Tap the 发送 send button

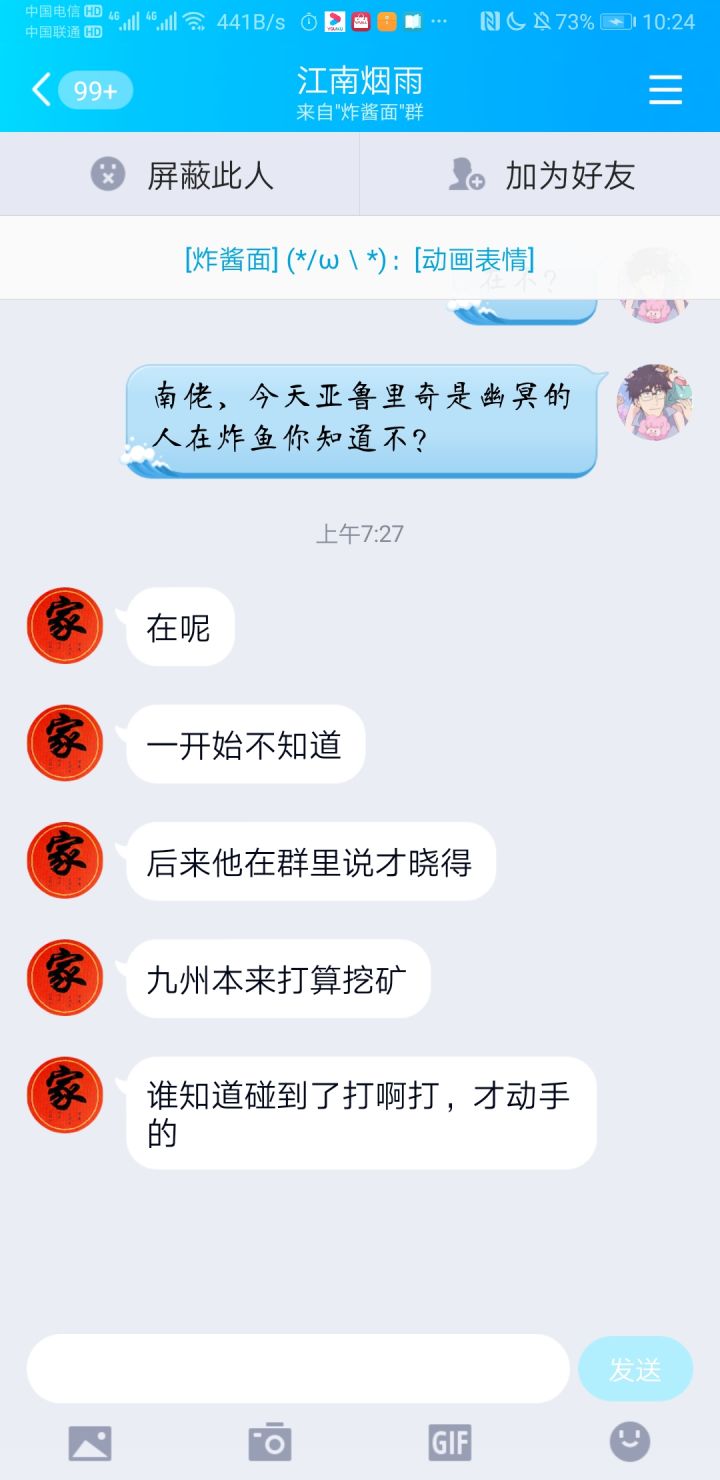(634, 1369)
